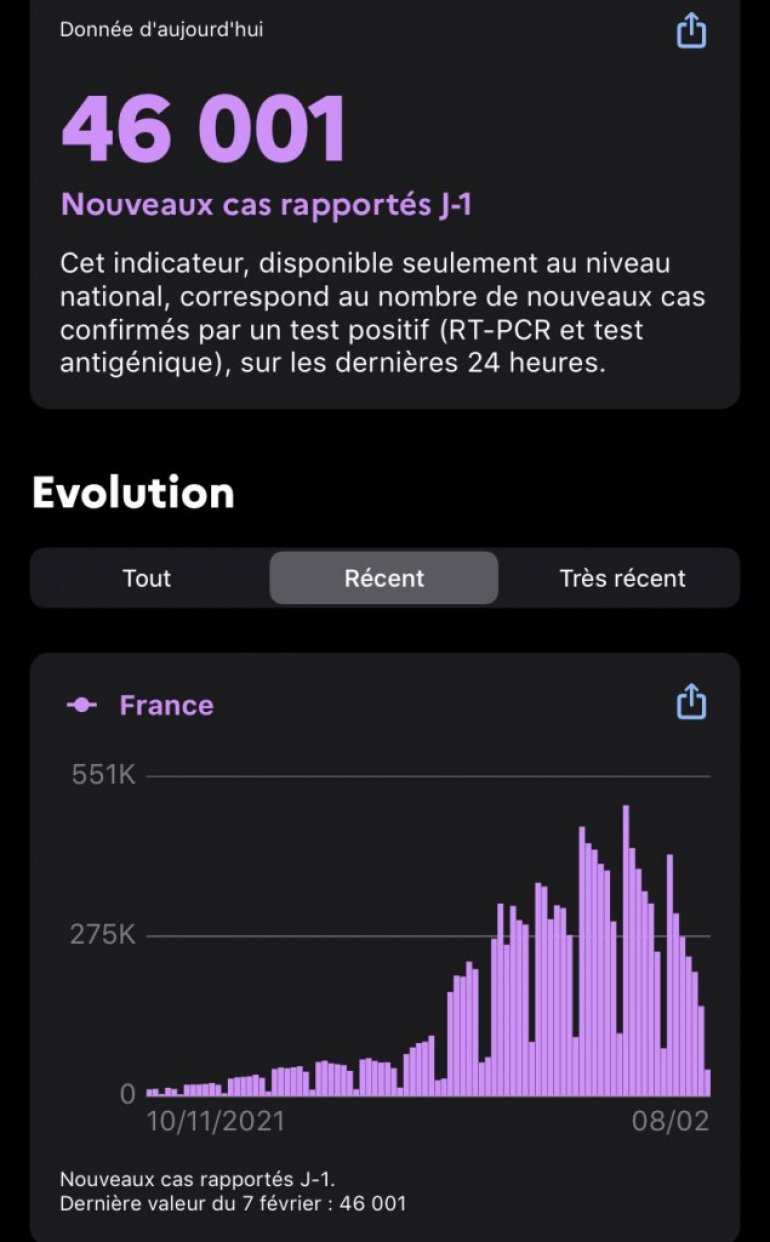Switch to Très récent view
The height and width of the screenshot is (1242, 770).
(622, 578)
